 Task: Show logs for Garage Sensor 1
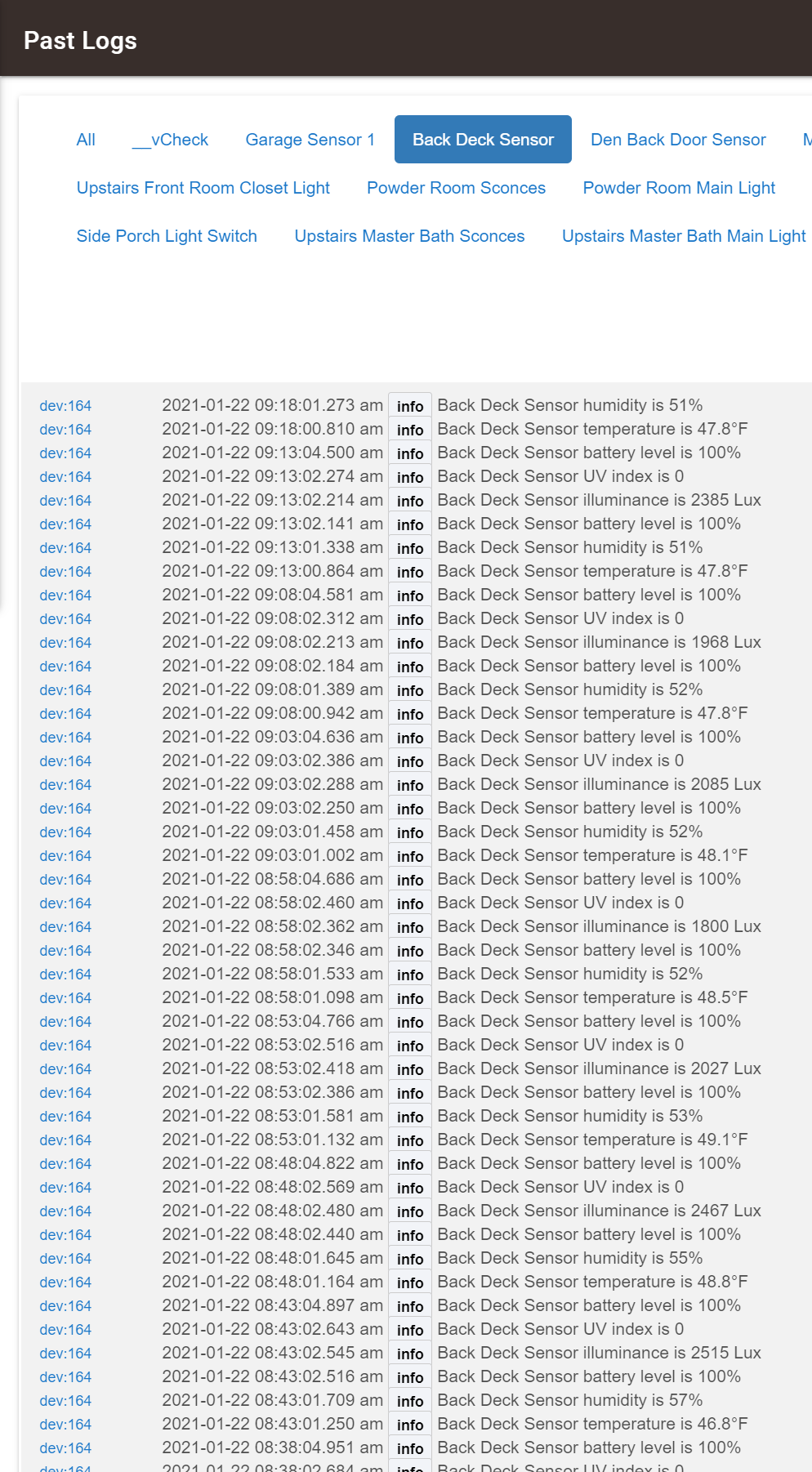310,140
